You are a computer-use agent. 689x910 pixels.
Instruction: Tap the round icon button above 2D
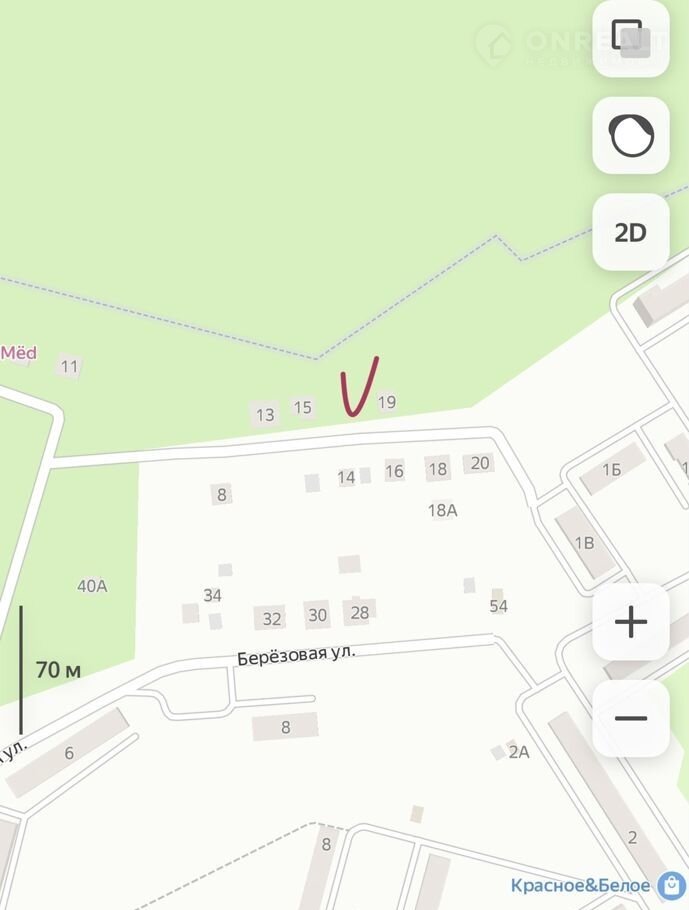631,135
